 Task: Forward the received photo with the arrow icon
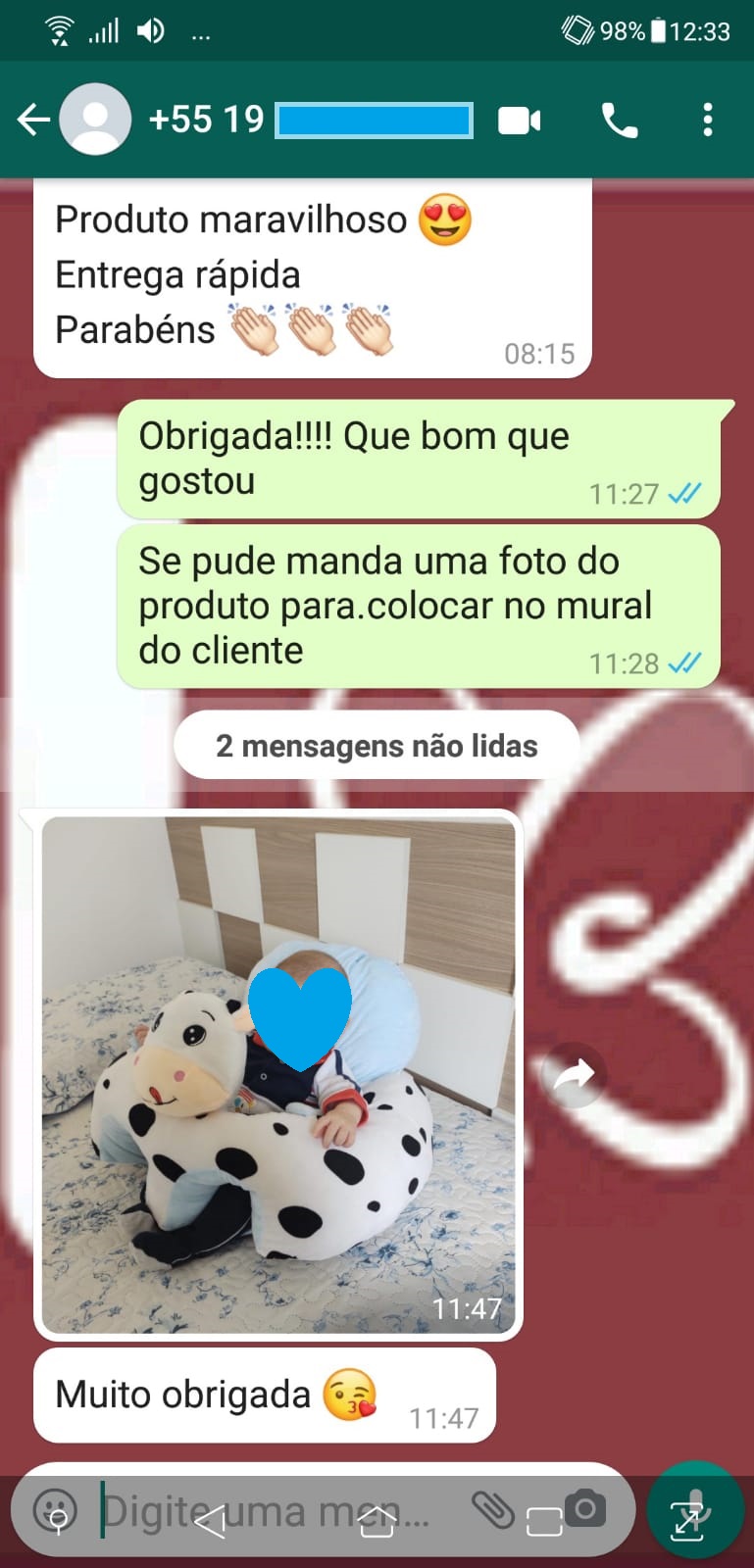coord(574,1075)
